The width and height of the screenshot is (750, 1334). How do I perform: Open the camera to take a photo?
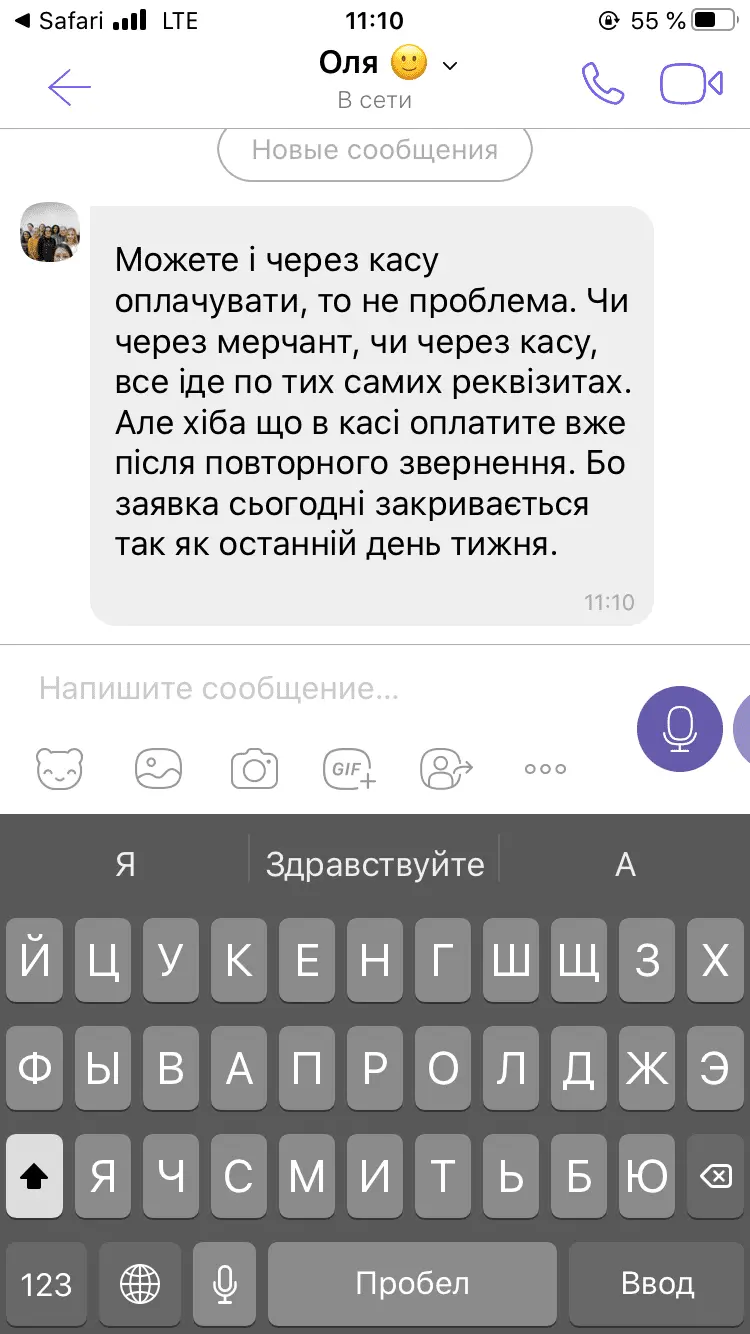point(254,768)
